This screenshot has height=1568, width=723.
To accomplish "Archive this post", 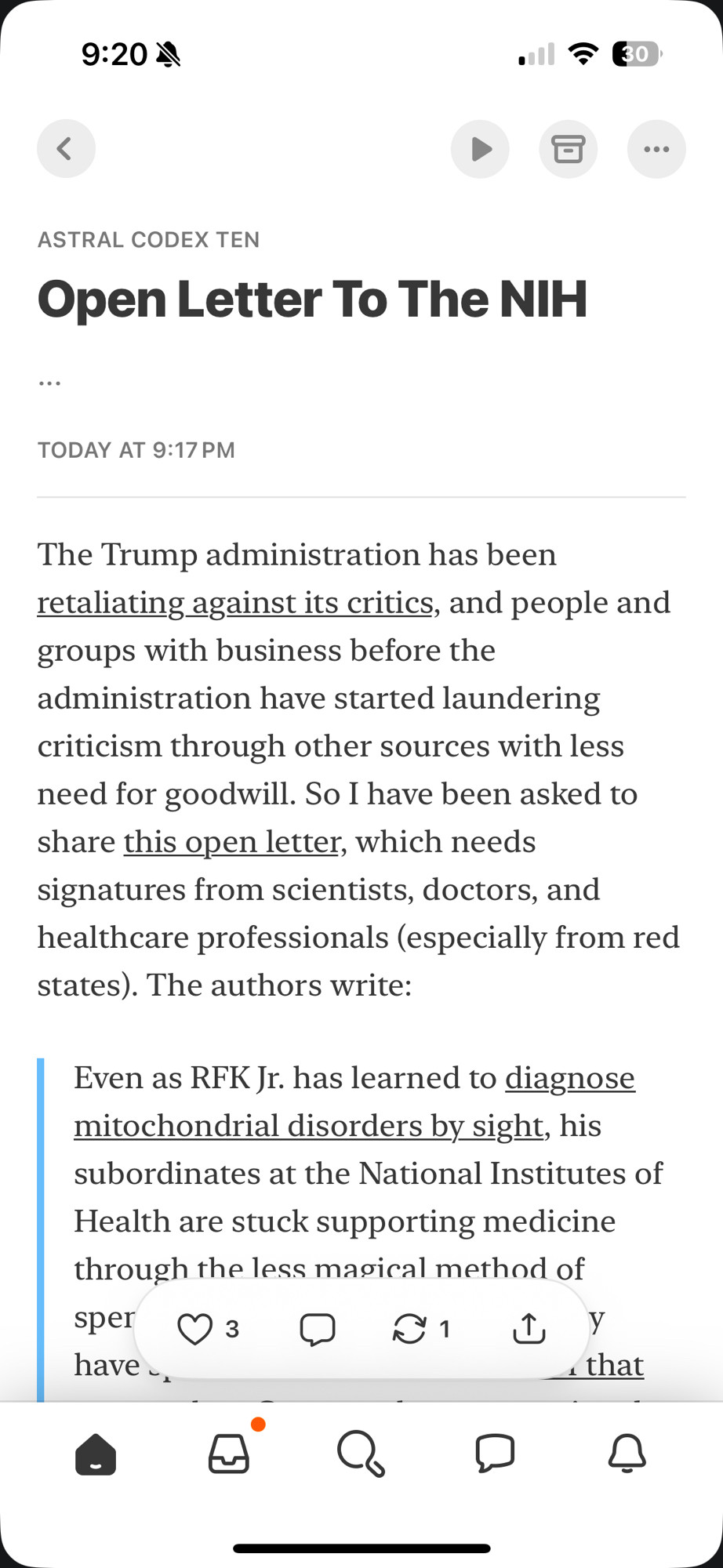I will click(x=569, y=149).
